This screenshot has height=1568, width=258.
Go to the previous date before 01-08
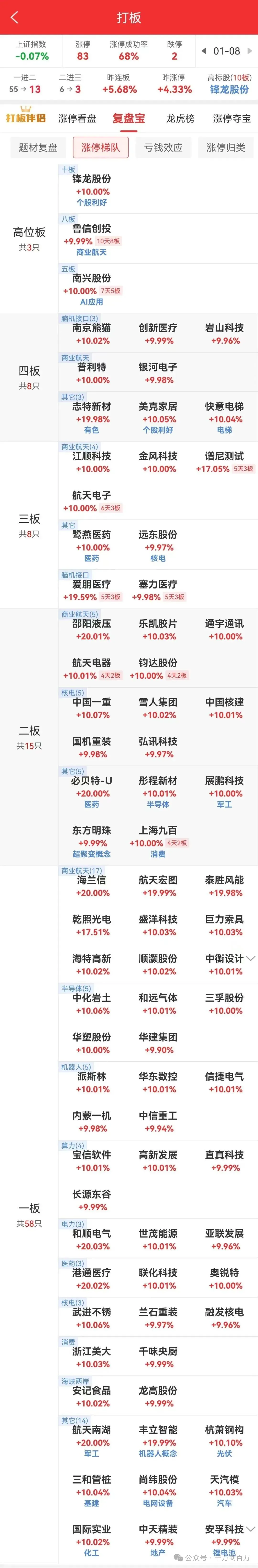pos(204,51)
